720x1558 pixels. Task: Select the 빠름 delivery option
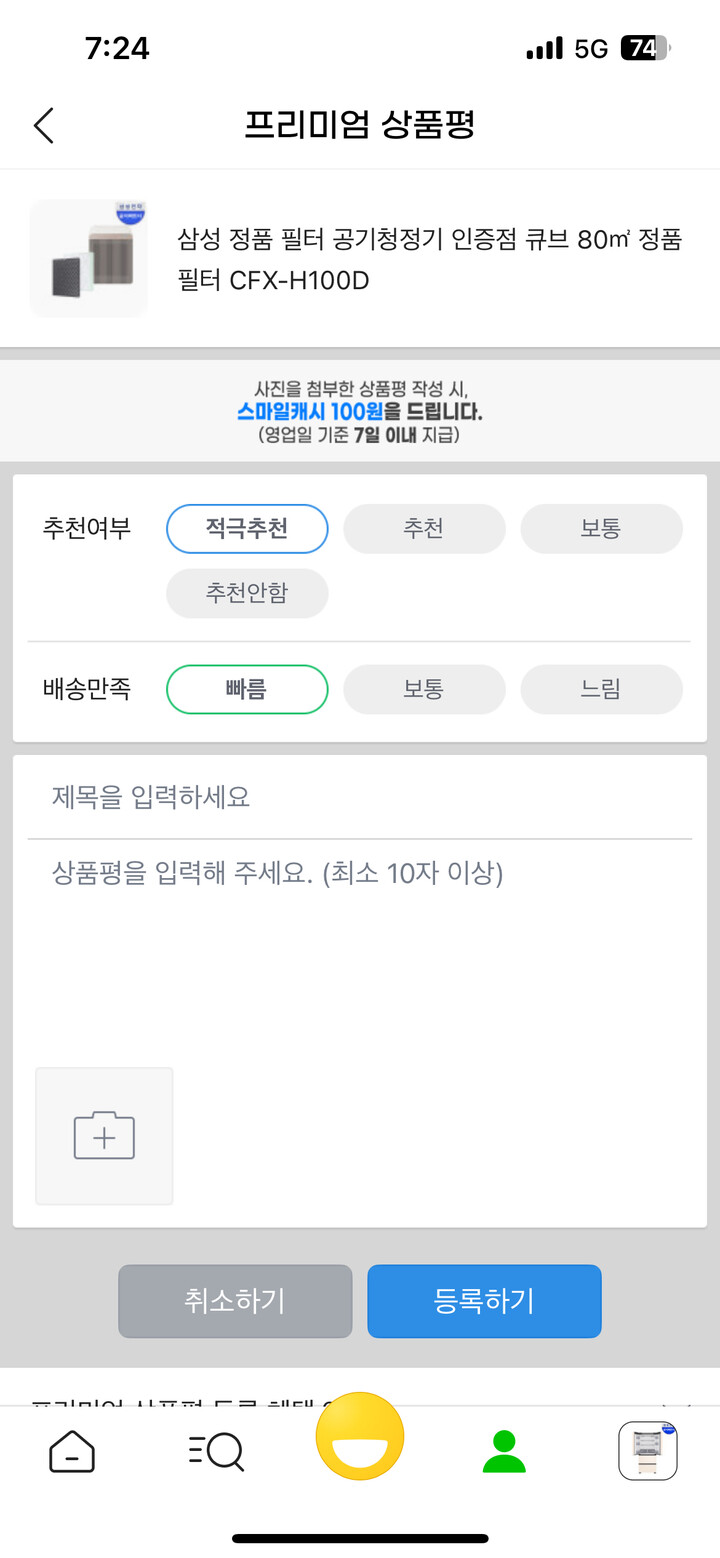(247, 689)
